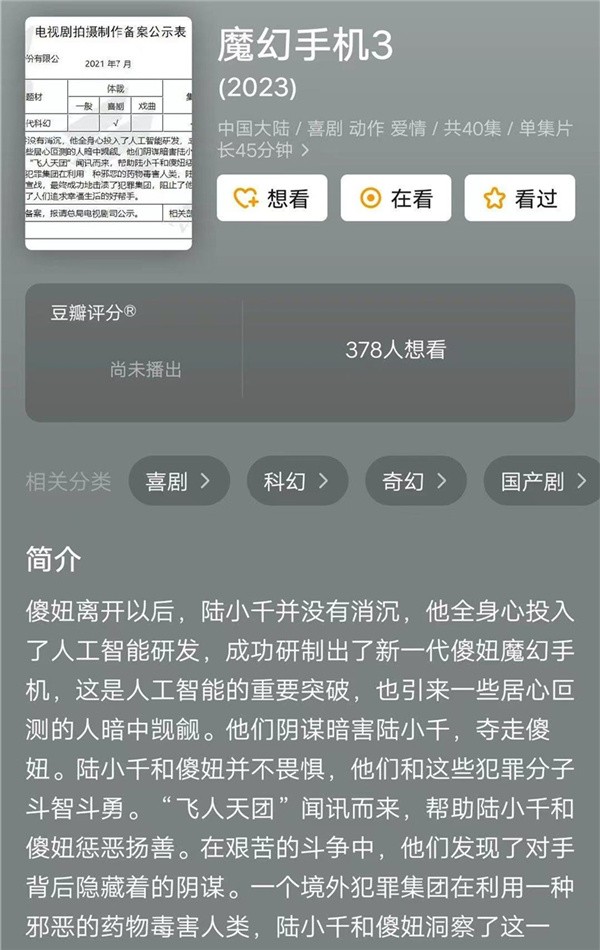This screenshot has width=600, height=950.
Task: View the 国产剧 category chip
Action: pos(542,481)
